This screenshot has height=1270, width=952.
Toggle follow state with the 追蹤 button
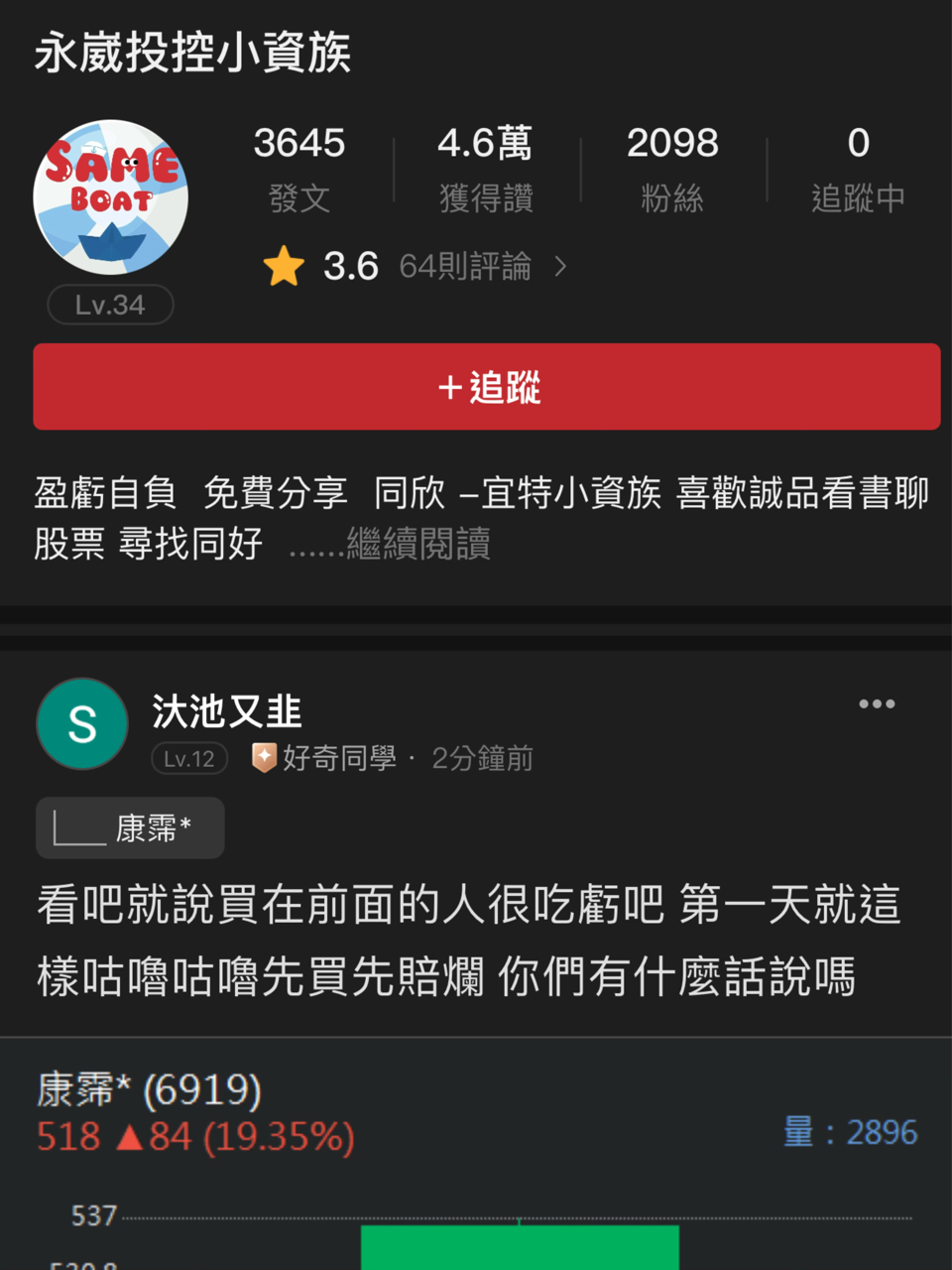click(x=487, y=387)
